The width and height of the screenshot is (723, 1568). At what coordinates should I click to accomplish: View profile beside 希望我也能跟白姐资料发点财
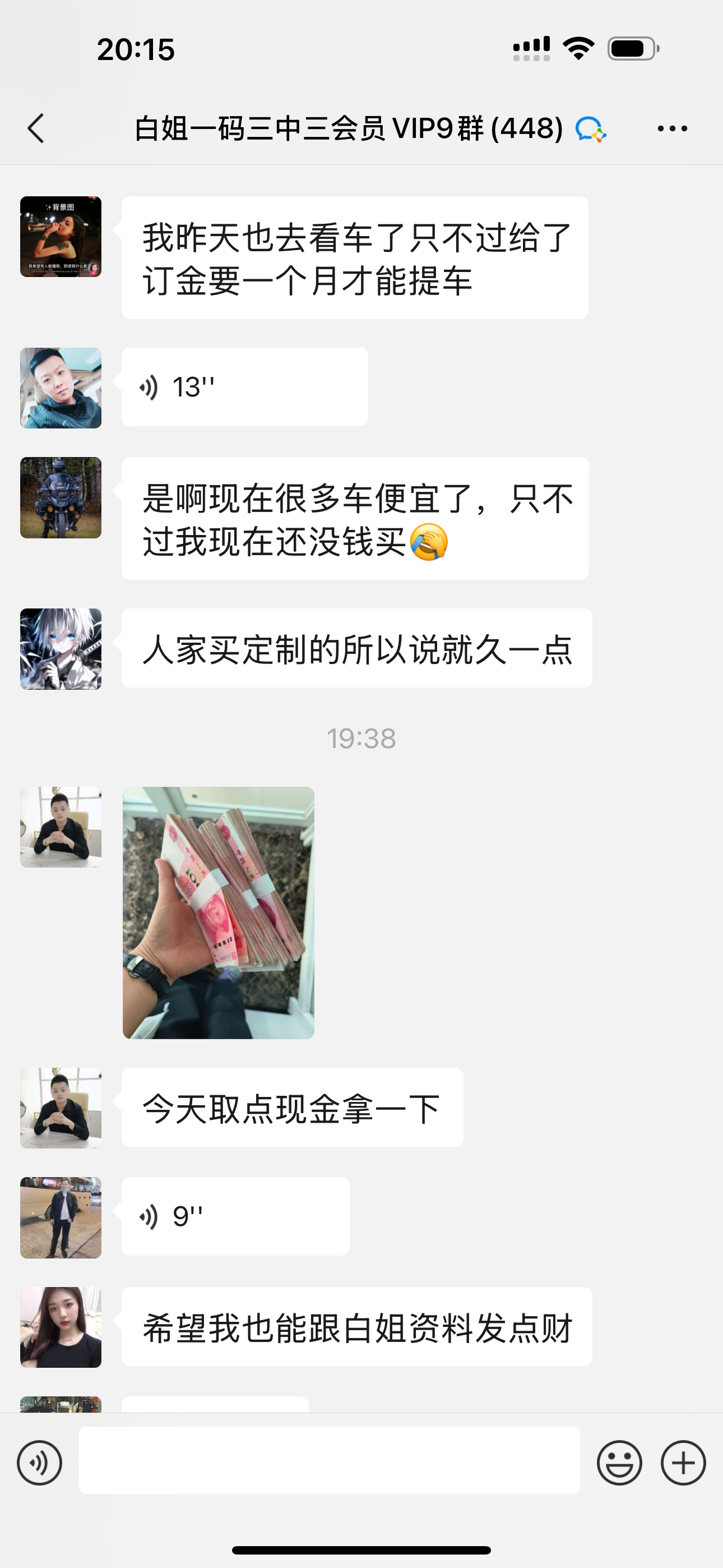coord(61,1327)
